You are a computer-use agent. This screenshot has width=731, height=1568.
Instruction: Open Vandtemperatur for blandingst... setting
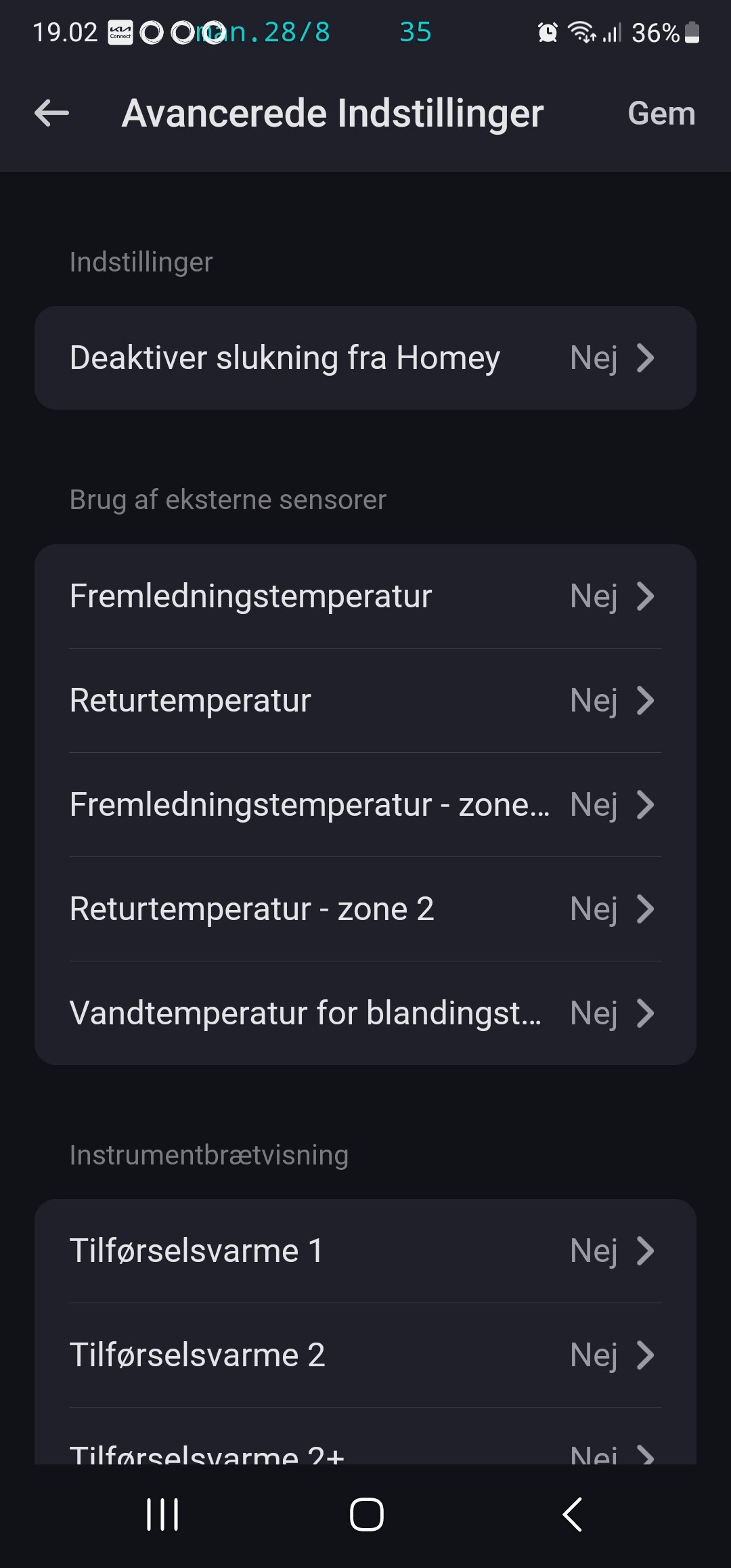click(x=365, y=1013)
